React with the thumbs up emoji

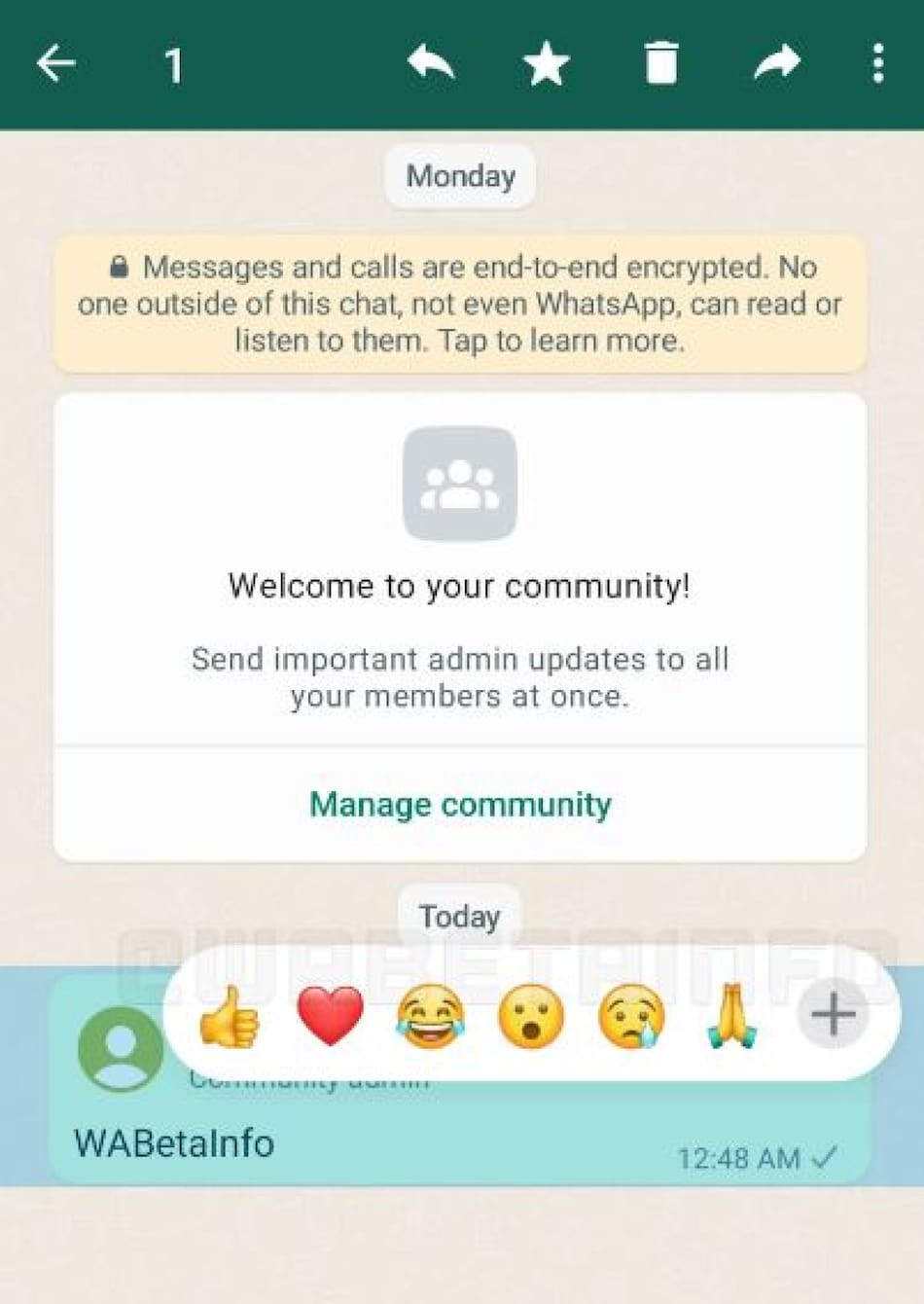pos(230,1016)
